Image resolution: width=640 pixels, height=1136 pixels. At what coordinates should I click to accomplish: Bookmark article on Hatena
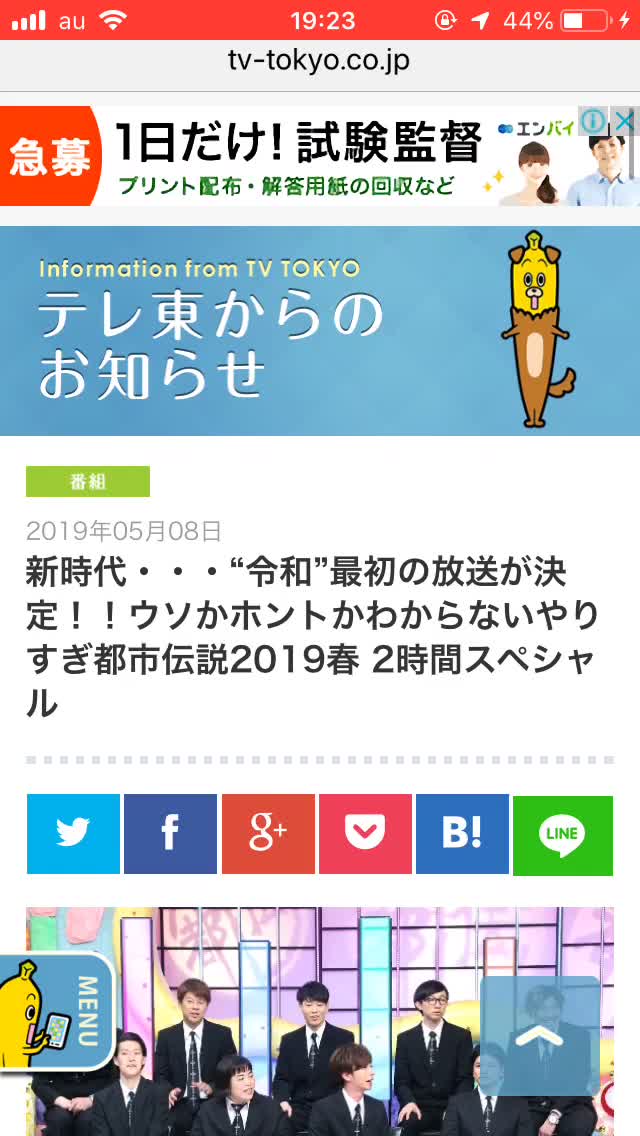pyautogui.click(x=462, y=834)
